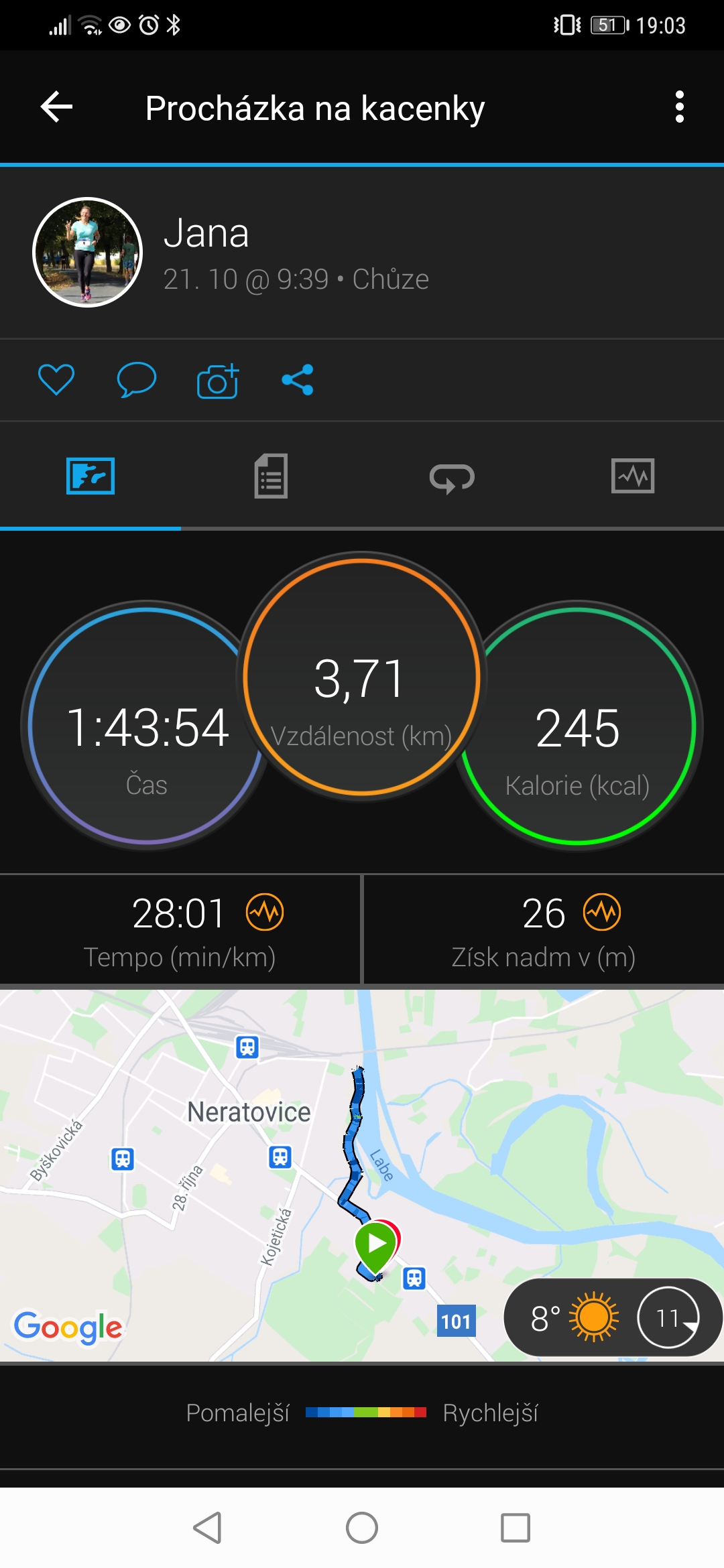Open the Neratovice route map

(362, 1175)
